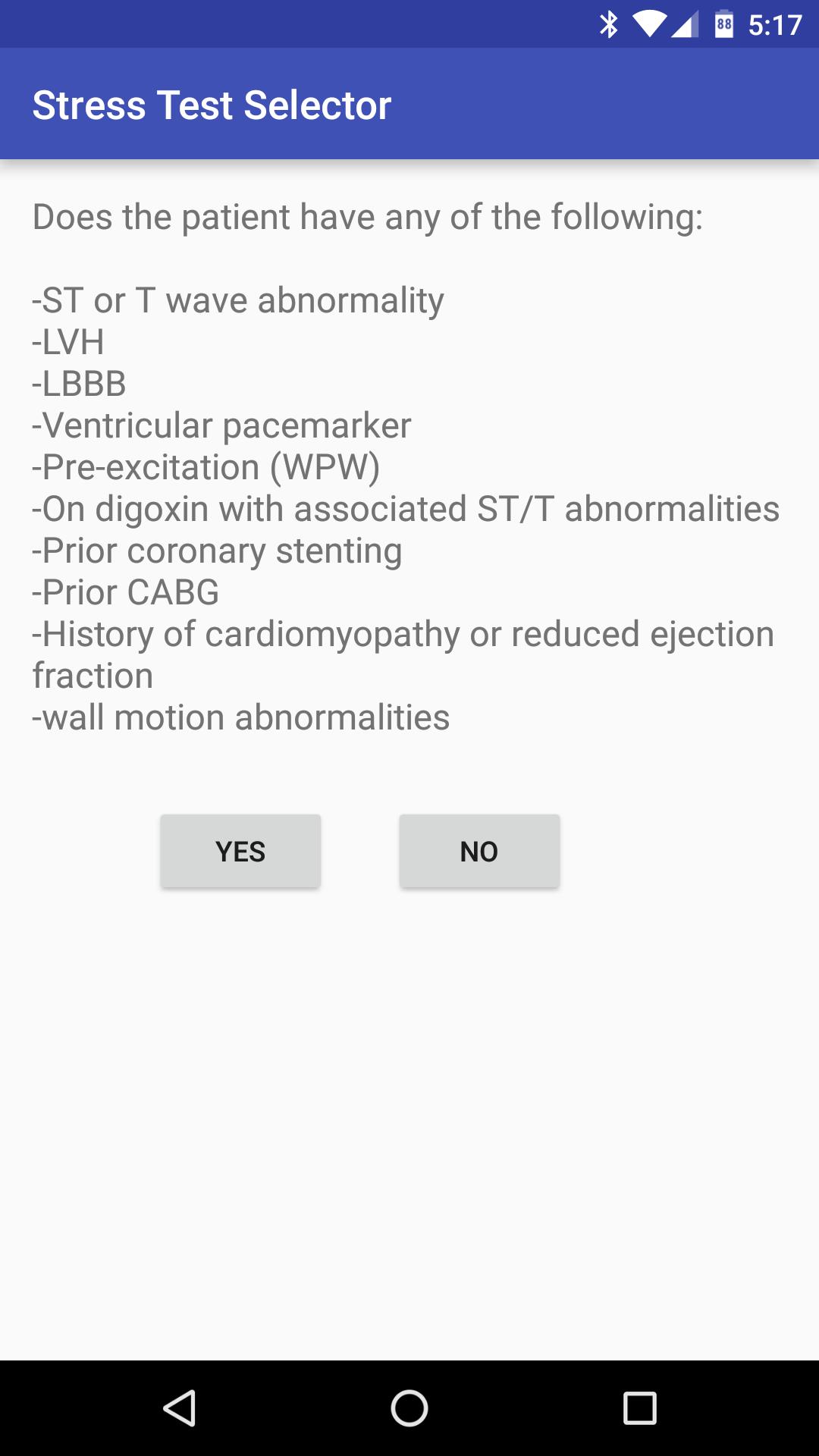Tap the Pre-excitation WPW line
This screenshot has width=819, height=1456.
point(206,466)
